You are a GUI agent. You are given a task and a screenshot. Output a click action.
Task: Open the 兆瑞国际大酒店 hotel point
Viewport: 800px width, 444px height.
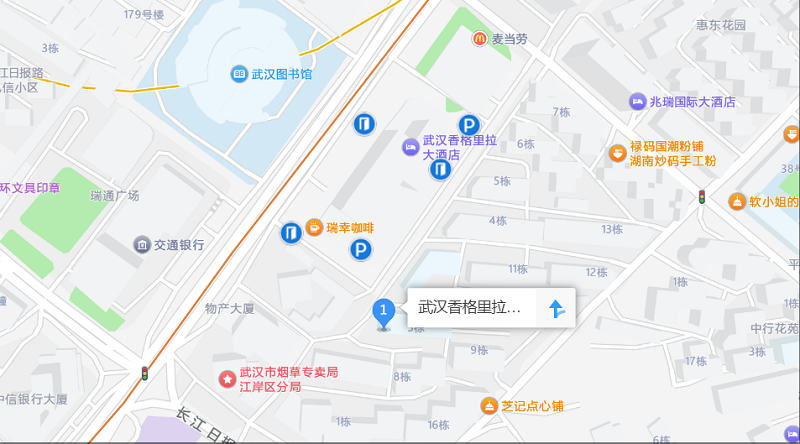click(638, 102)
